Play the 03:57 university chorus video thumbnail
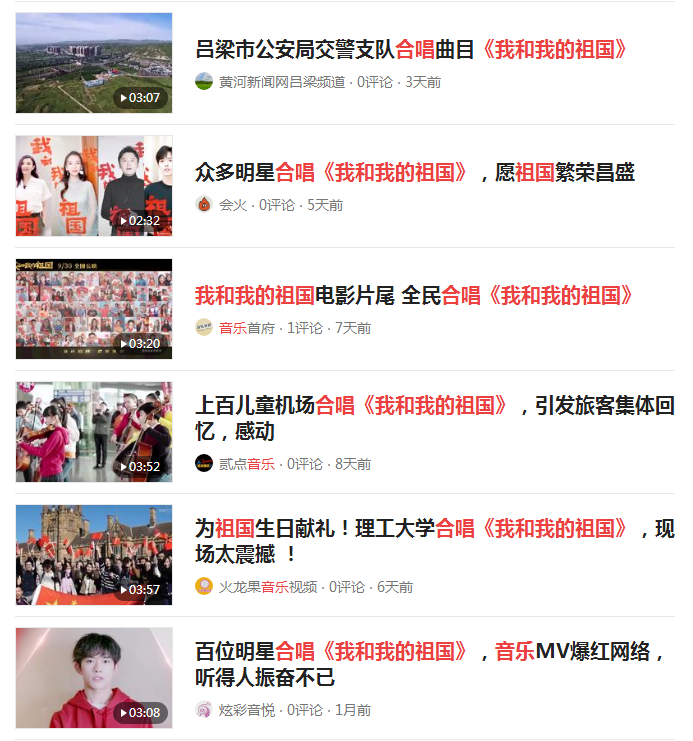Image resolution: width=693 pixels, height=741 pixels. (x=94, y=554)
